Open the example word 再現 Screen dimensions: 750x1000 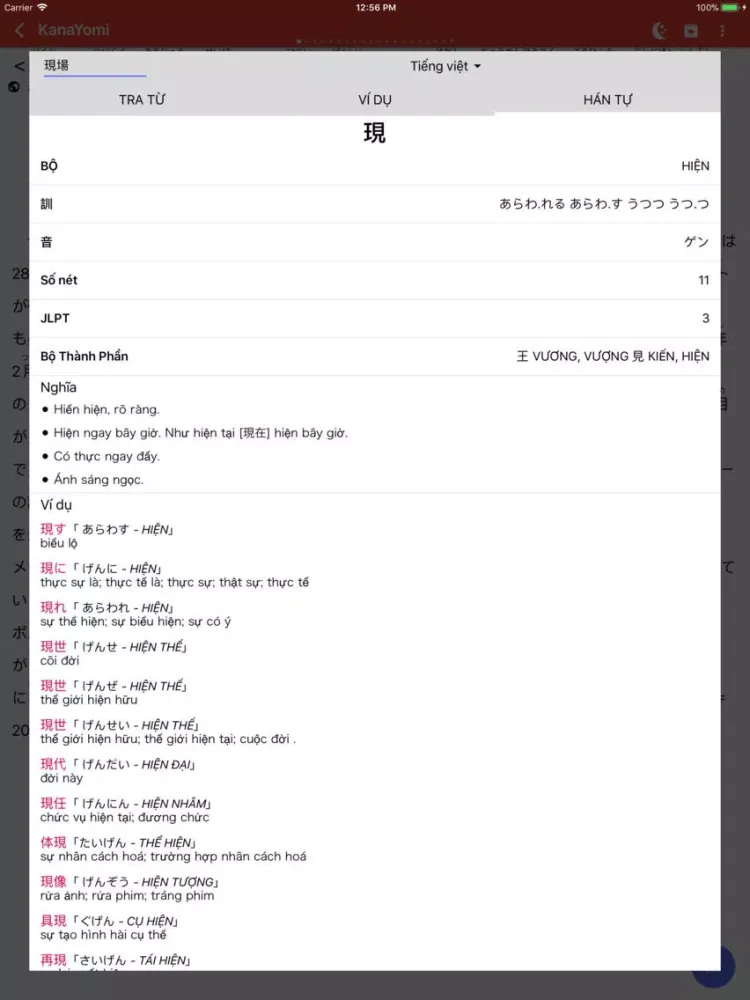53,959
